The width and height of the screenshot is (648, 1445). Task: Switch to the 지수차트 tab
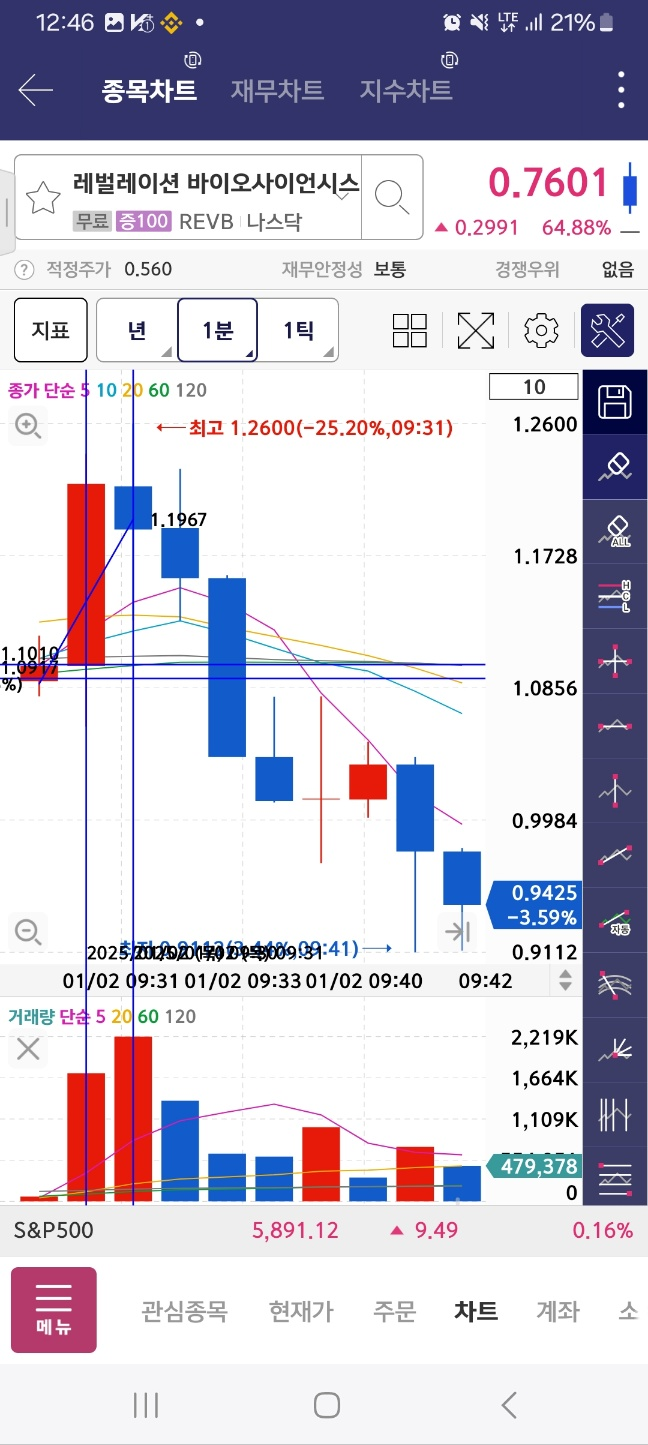406,90
